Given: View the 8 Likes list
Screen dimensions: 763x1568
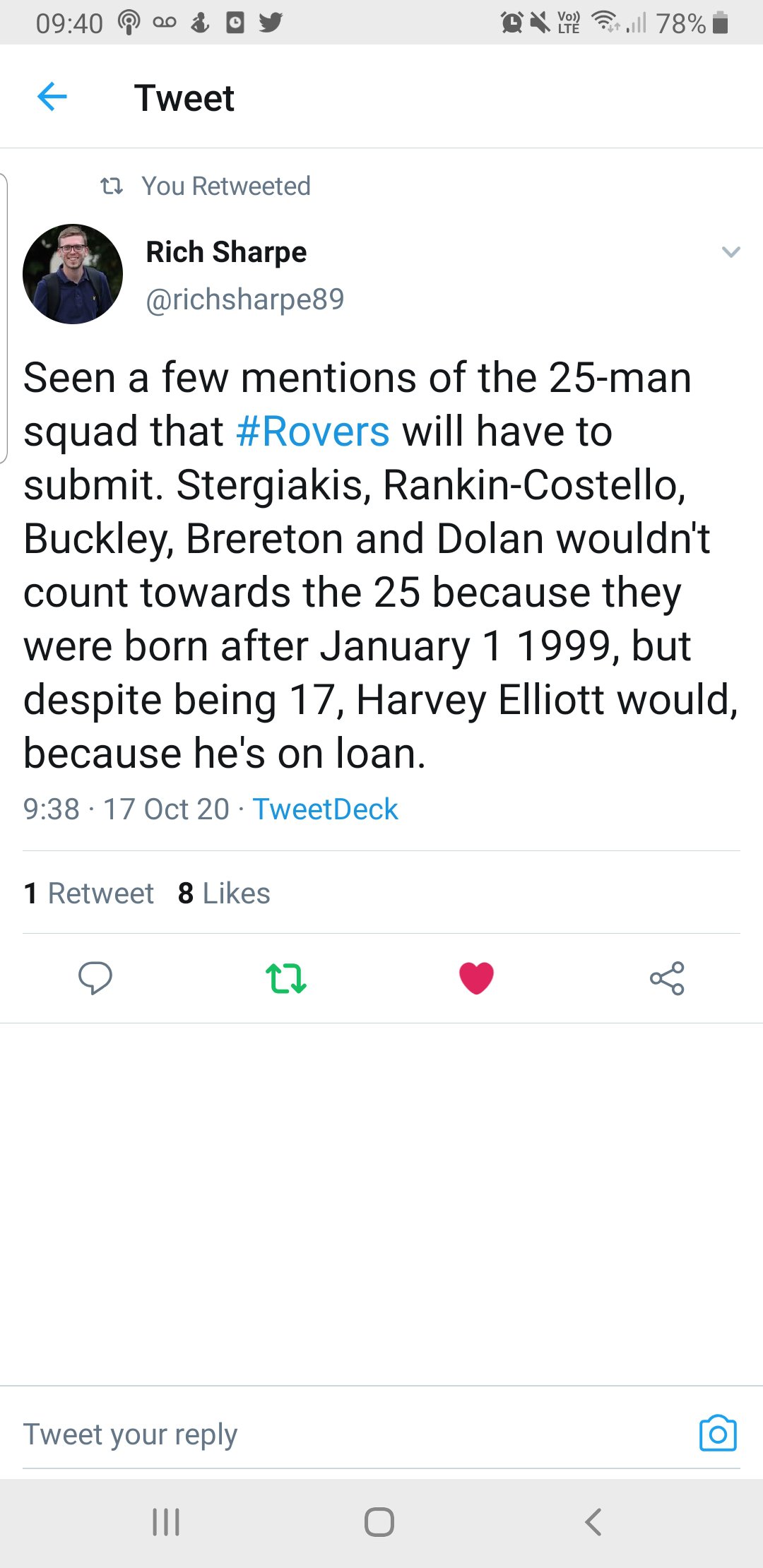Looking at the screenshot, I should [x=224, y=893].
